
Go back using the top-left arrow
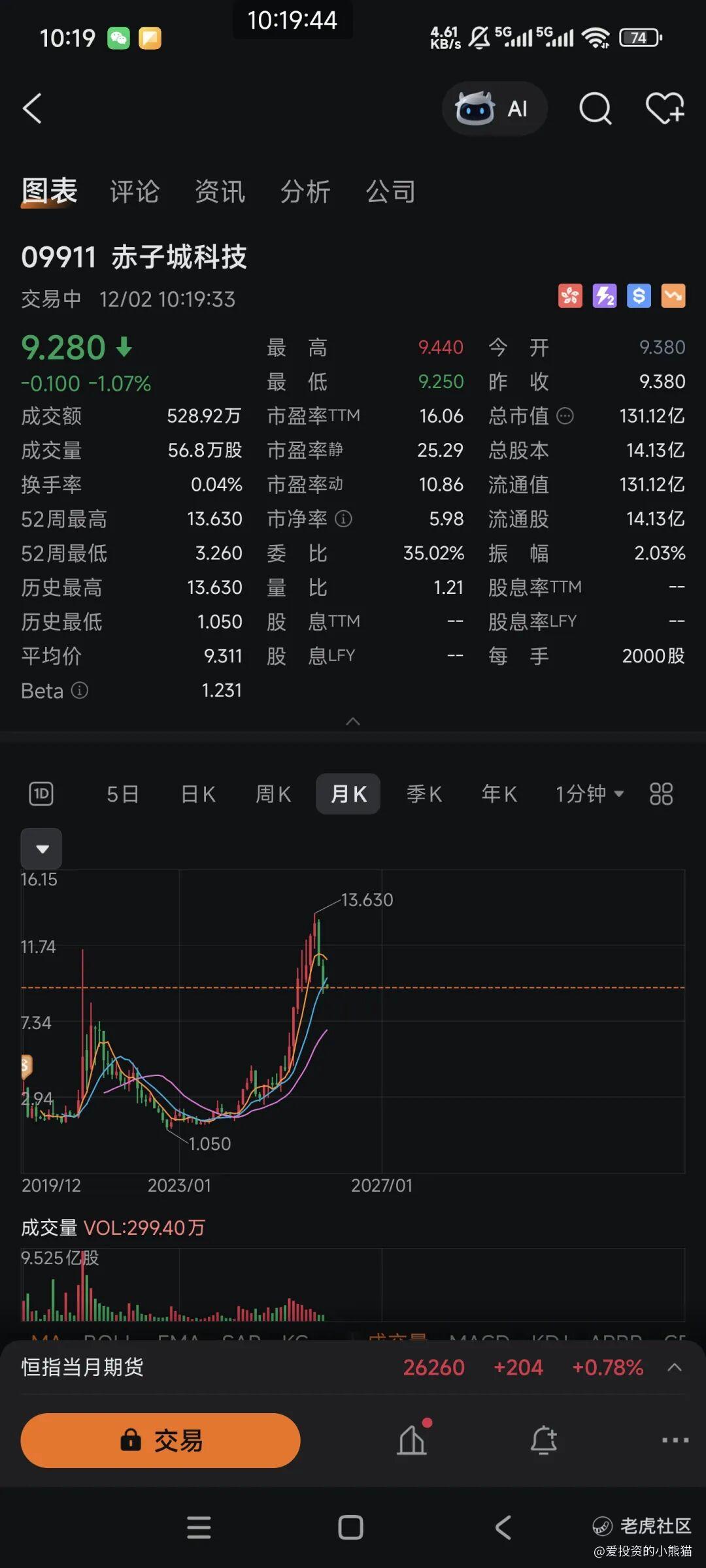pos(33,108)
